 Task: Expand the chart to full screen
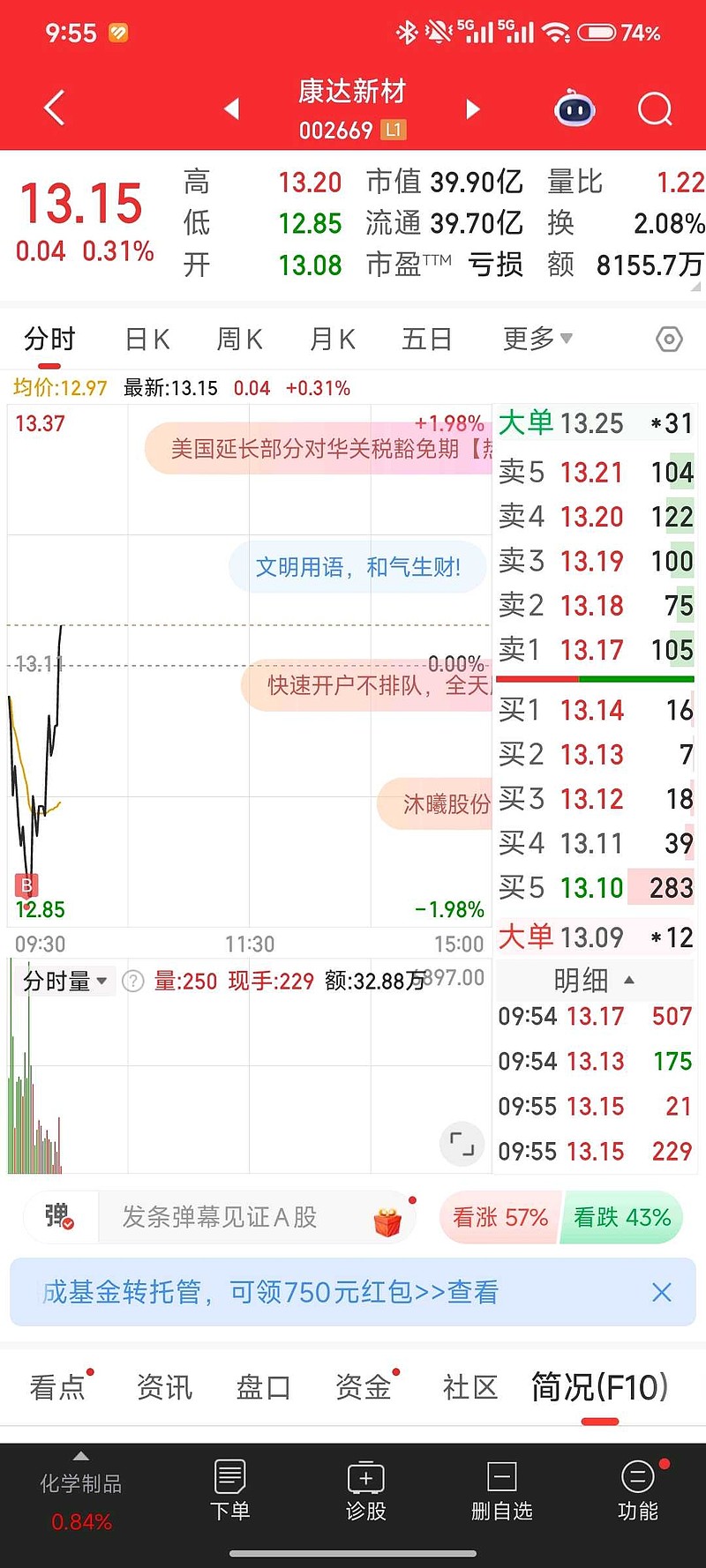462,1144
